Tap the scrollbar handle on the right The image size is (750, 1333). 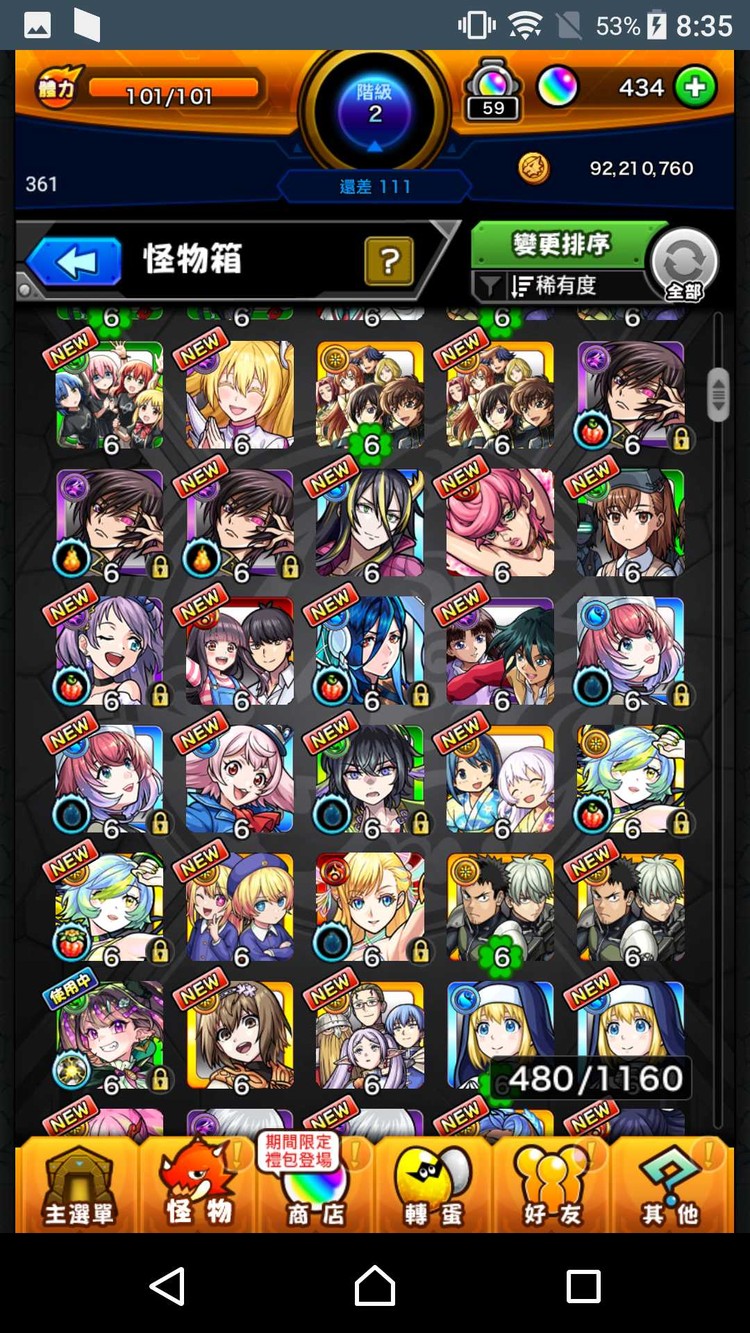[718, 394]
